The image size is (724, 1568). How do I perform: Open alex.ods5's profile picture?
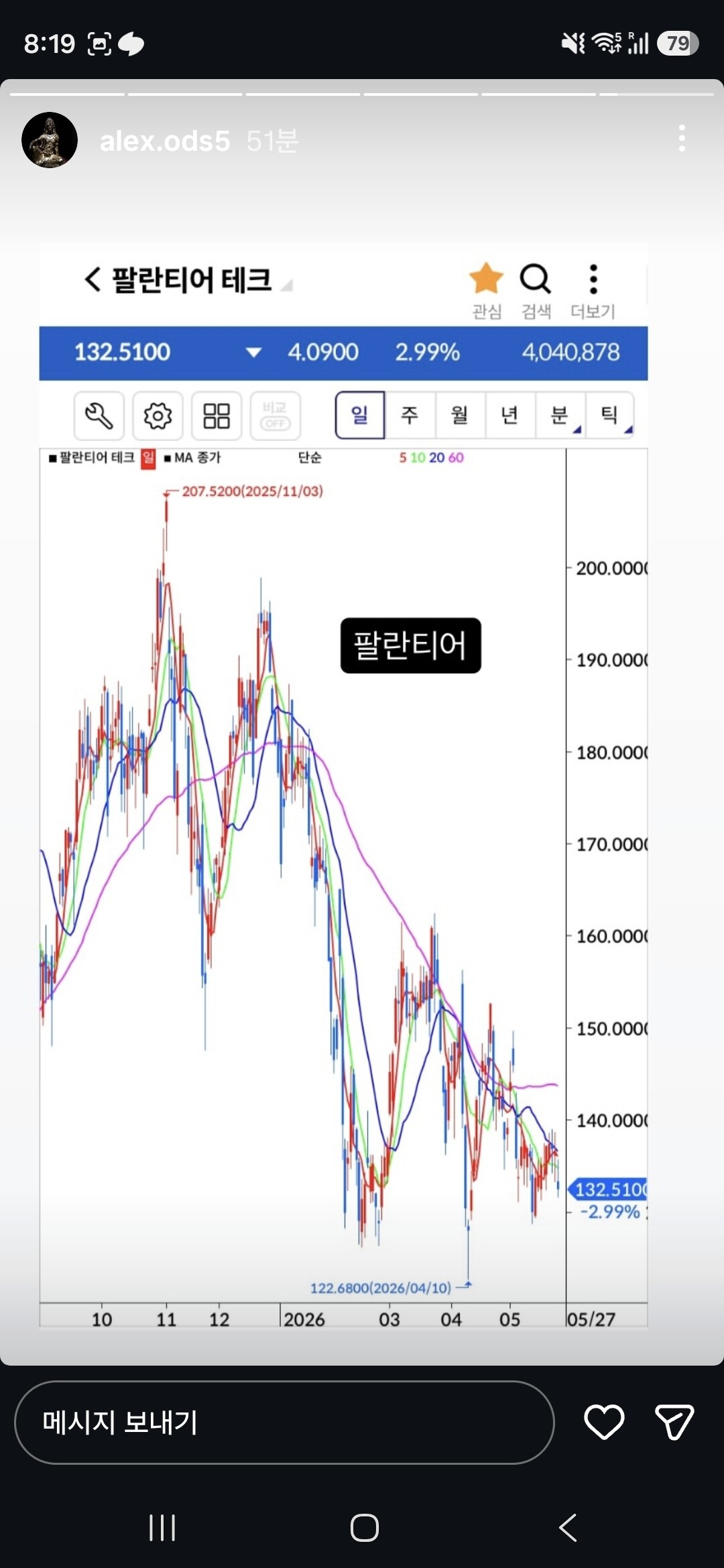[x=50, y=140]
